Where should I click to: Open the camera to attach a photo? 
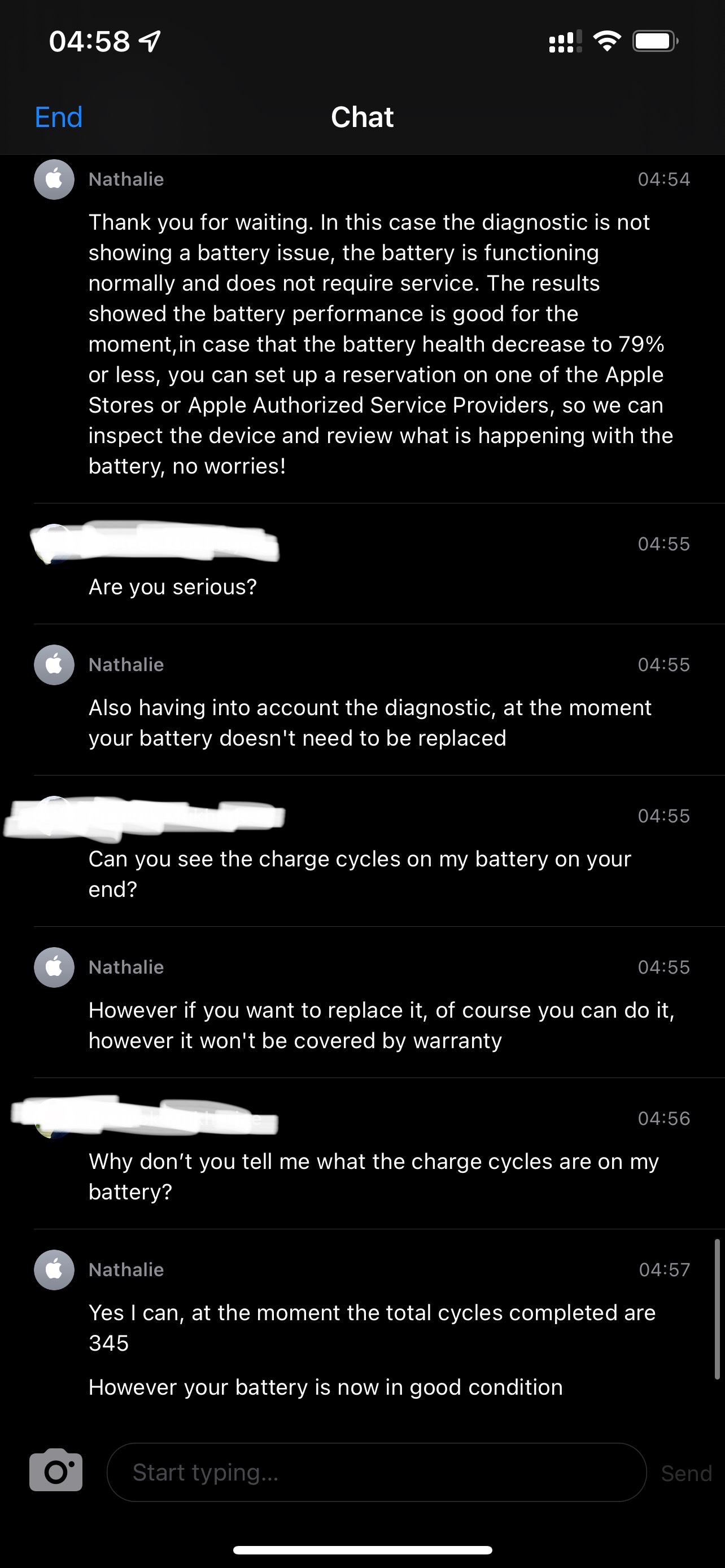(55, 1471)
